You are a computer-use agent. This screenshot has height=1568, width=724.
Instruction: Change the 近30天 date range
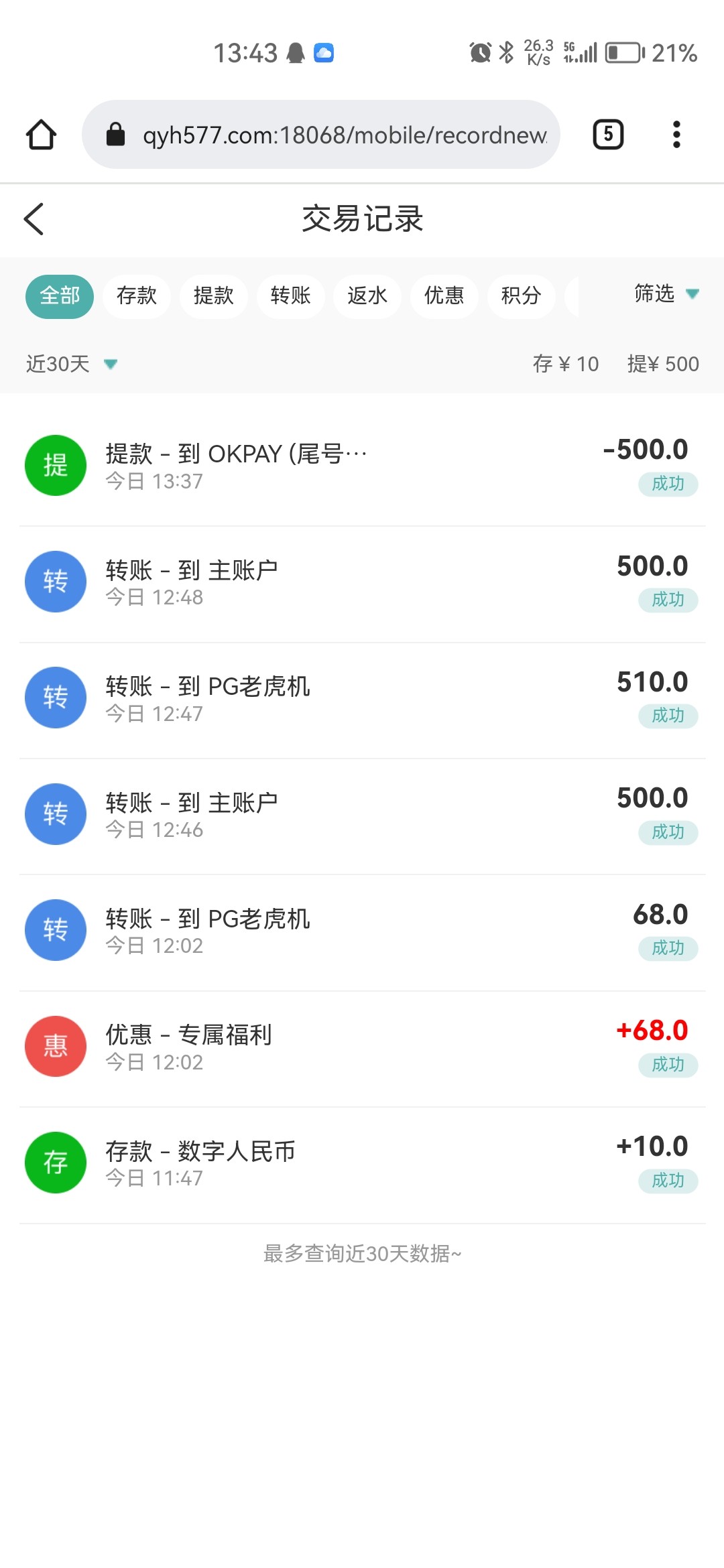coord(72,364)
